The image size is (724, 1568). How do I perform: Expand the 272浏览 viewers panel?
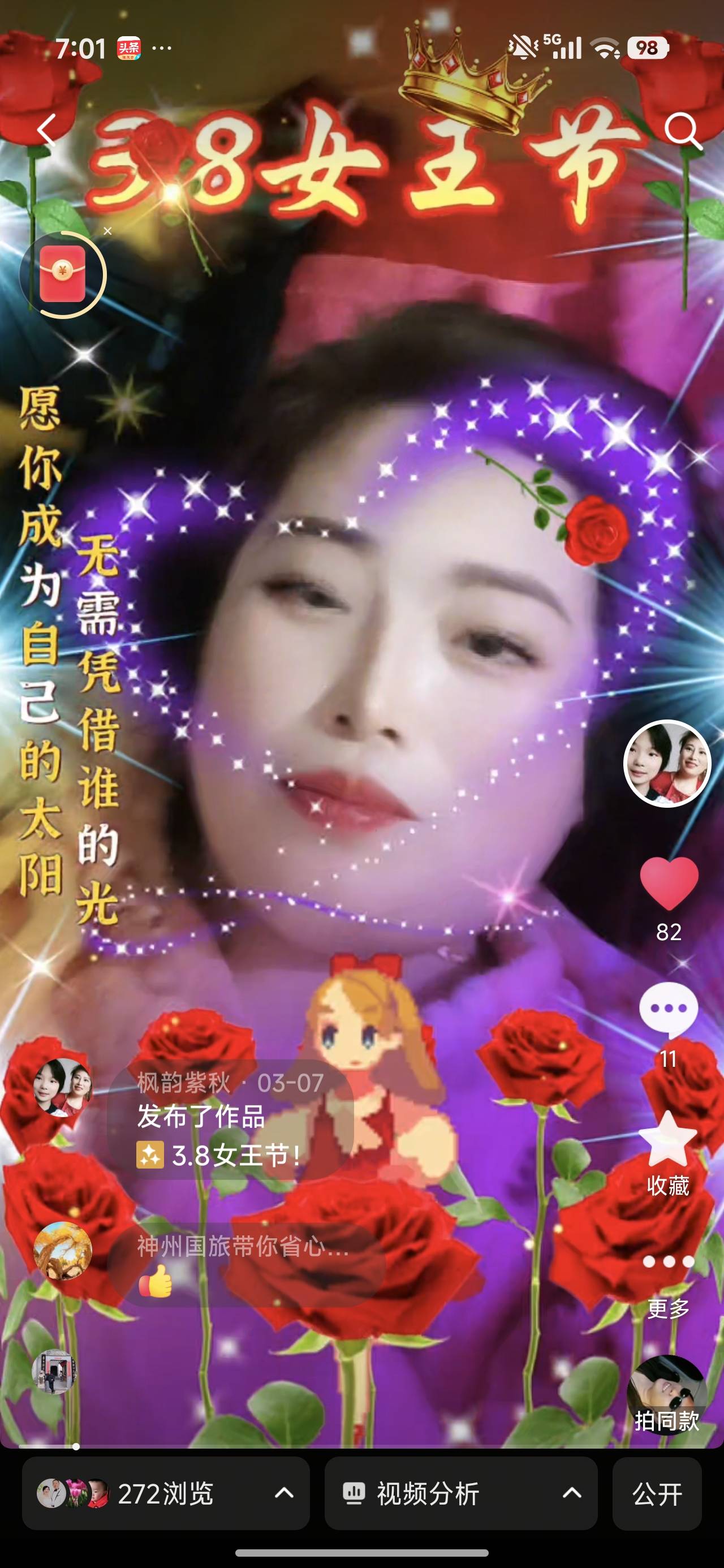(x=166, y=1493)
